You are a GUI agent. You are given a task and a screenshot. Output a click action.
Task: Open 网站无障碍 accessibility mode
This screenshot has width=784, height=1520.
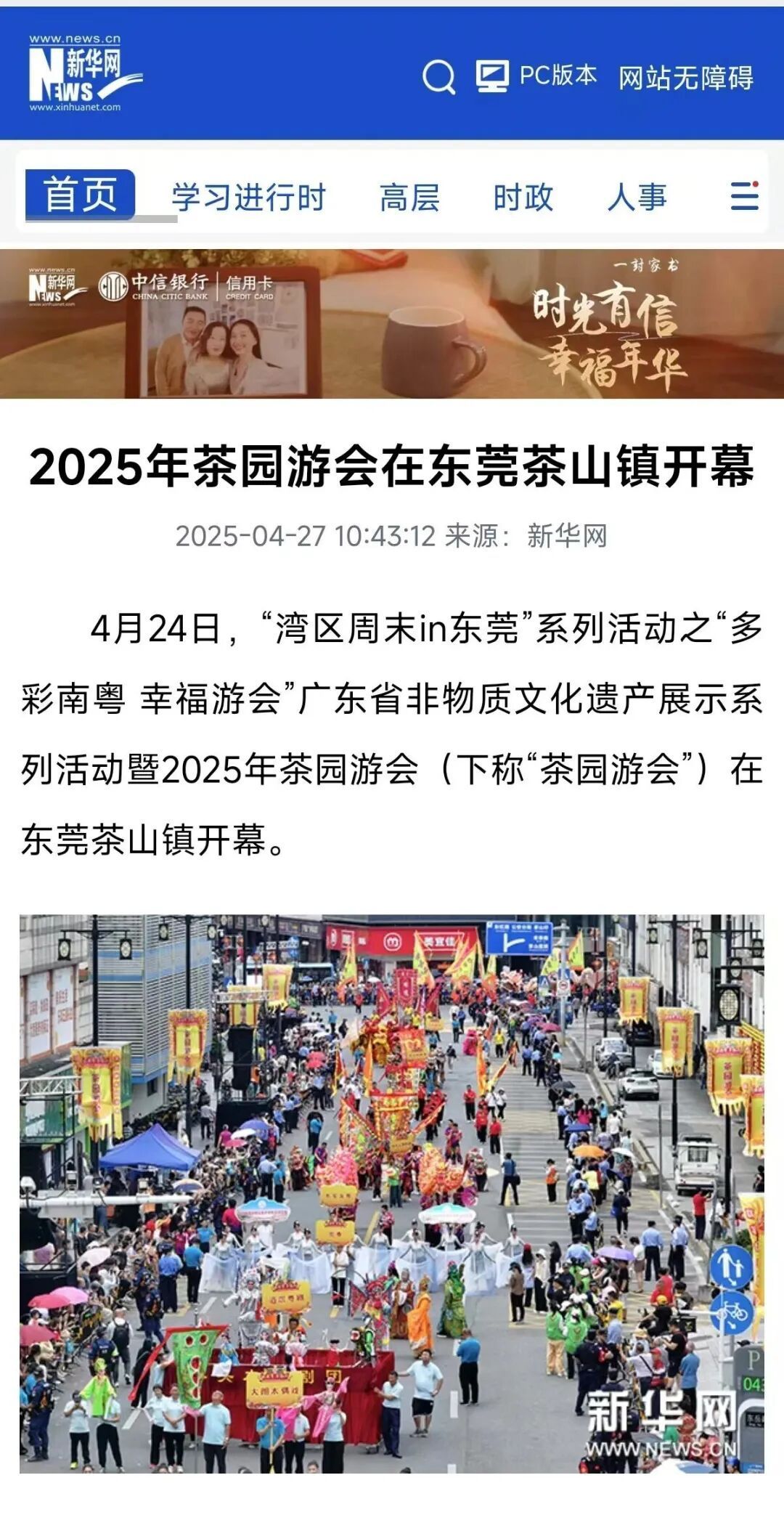tap(686, 78)
